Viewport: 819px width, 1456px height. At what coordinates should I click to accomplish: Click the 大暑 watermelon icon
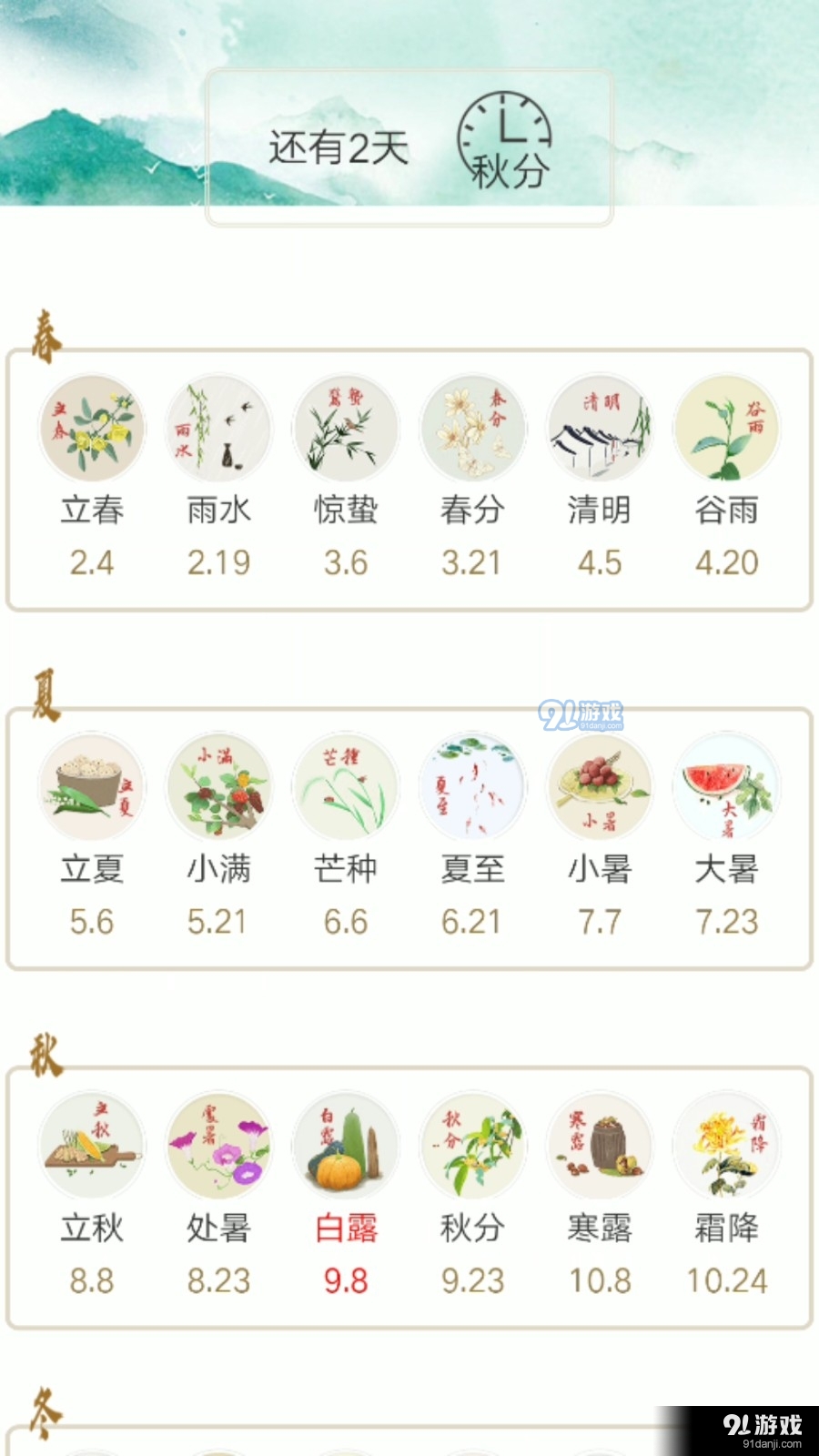tap(727, 787)
